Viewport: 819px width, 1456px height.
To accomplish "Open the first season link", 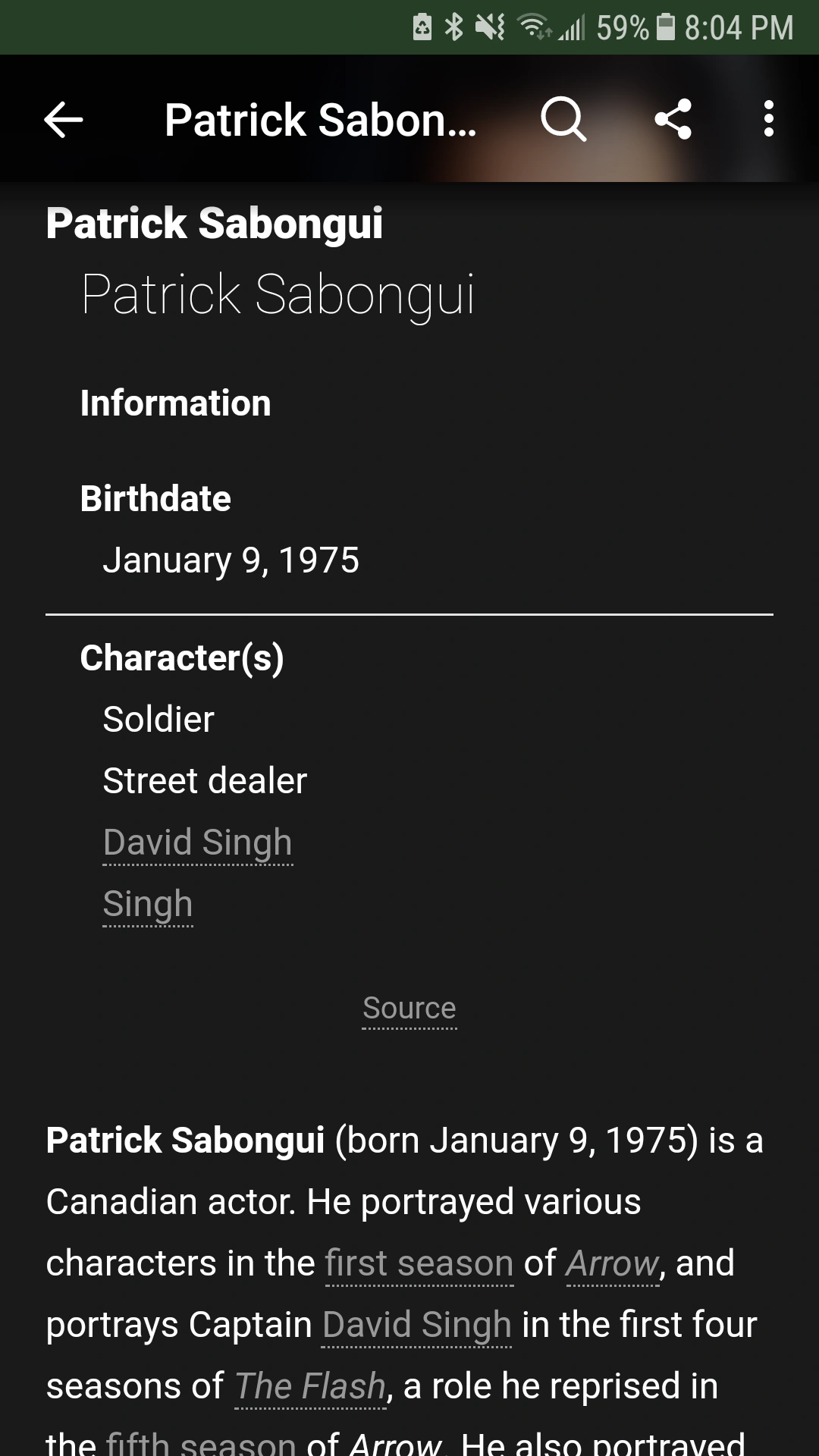I will (418, 1263).
